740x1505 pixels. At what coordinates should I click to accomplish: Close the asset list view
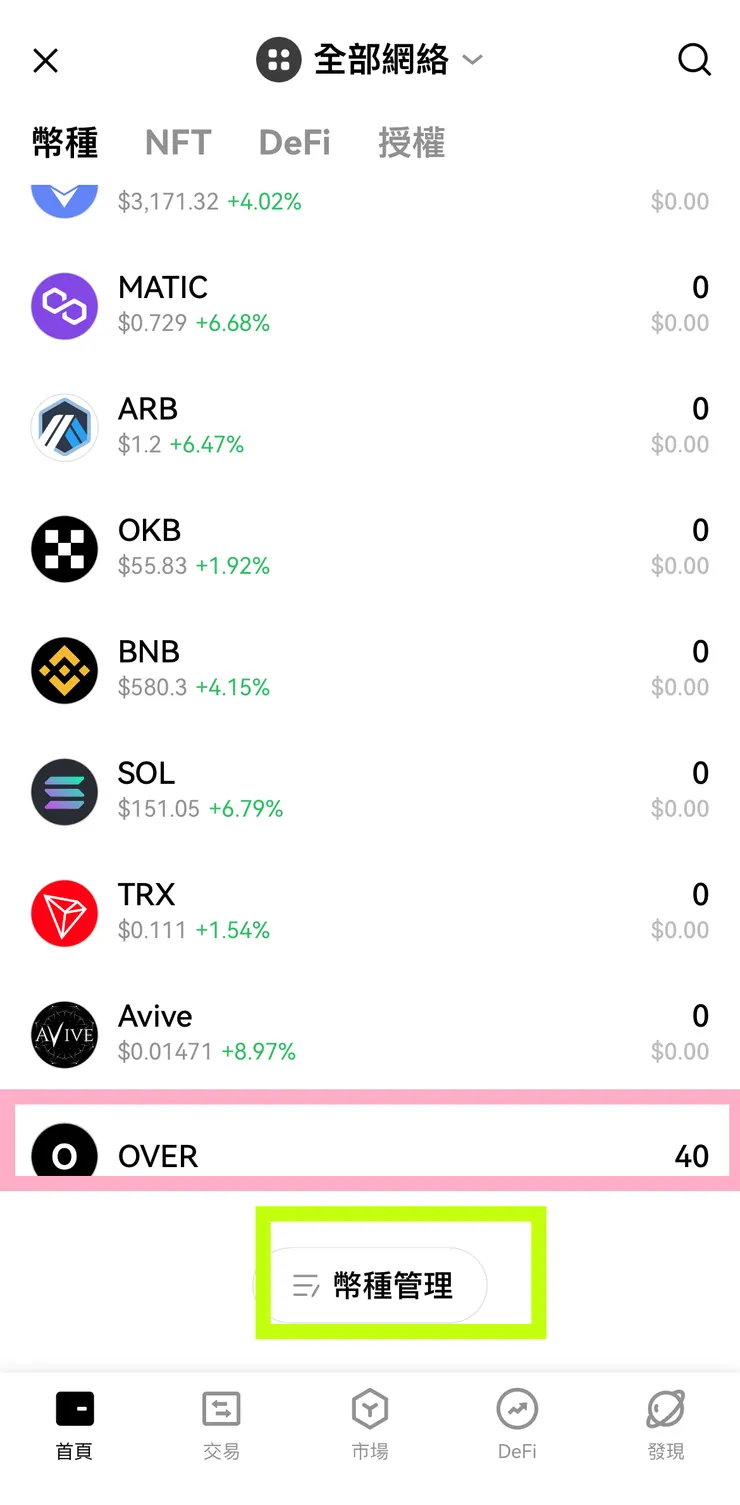coord(45,60)
